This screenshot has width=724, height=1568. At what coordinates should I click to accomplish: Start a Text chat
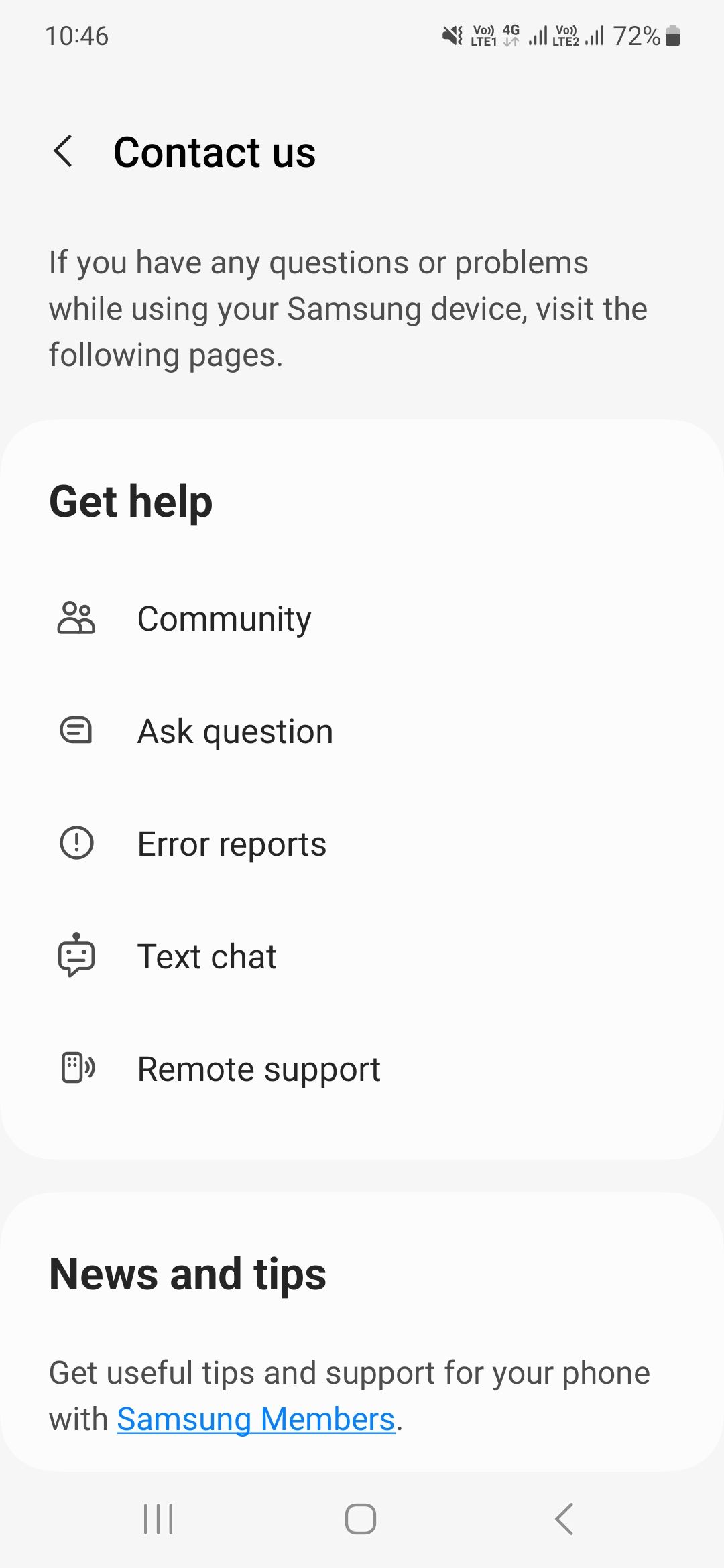click(206, 956)
